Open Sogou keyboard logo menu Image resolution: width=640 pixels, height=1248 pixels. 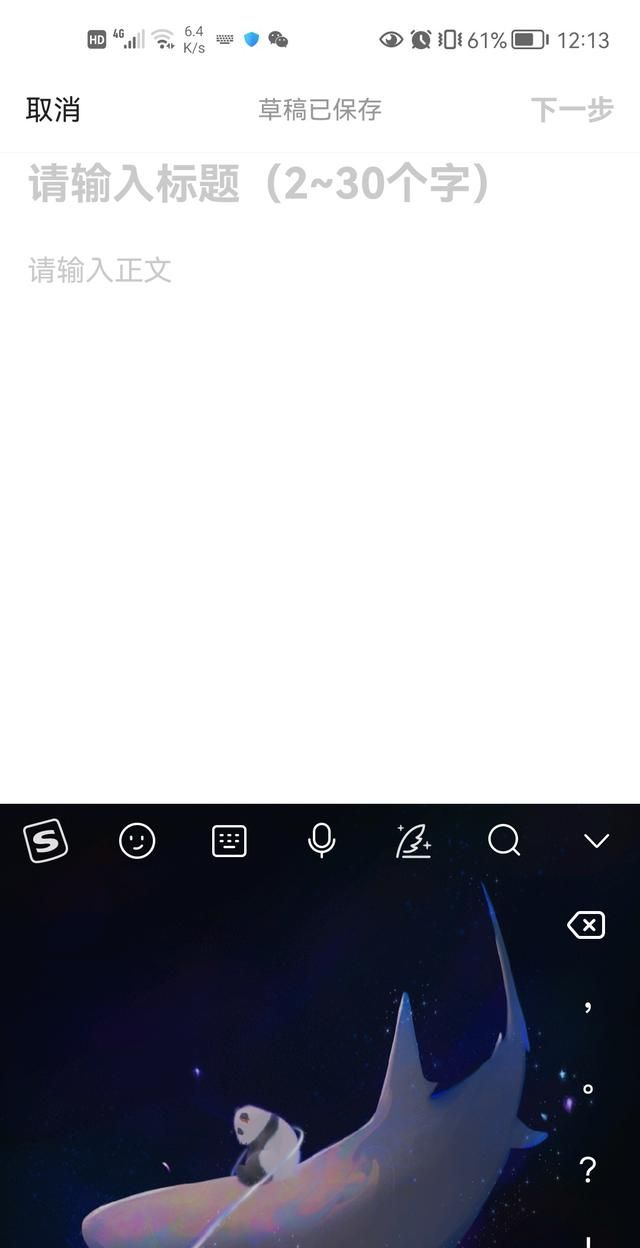tap(45, 841)
